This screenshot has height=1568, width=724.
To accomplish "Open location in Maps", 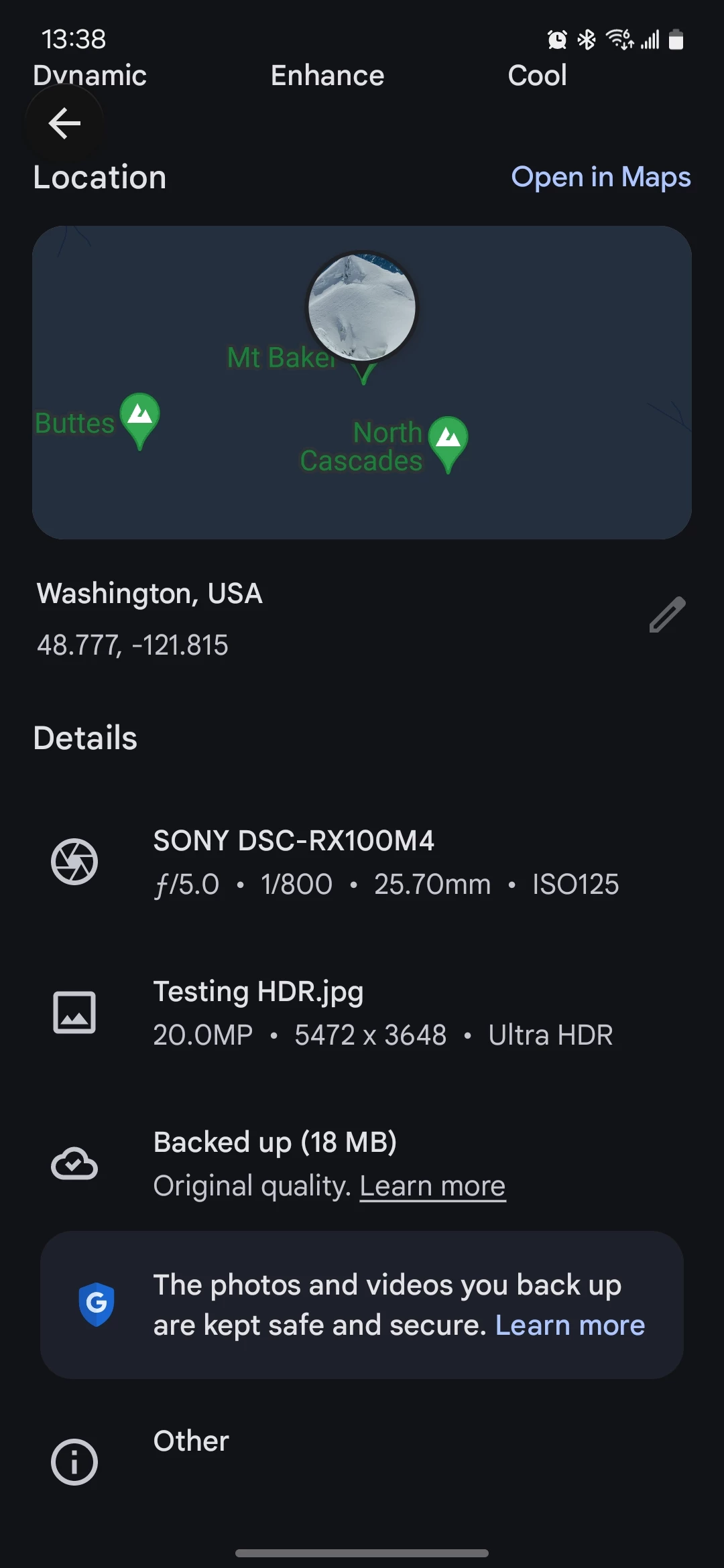I will [x=600, y=178].
